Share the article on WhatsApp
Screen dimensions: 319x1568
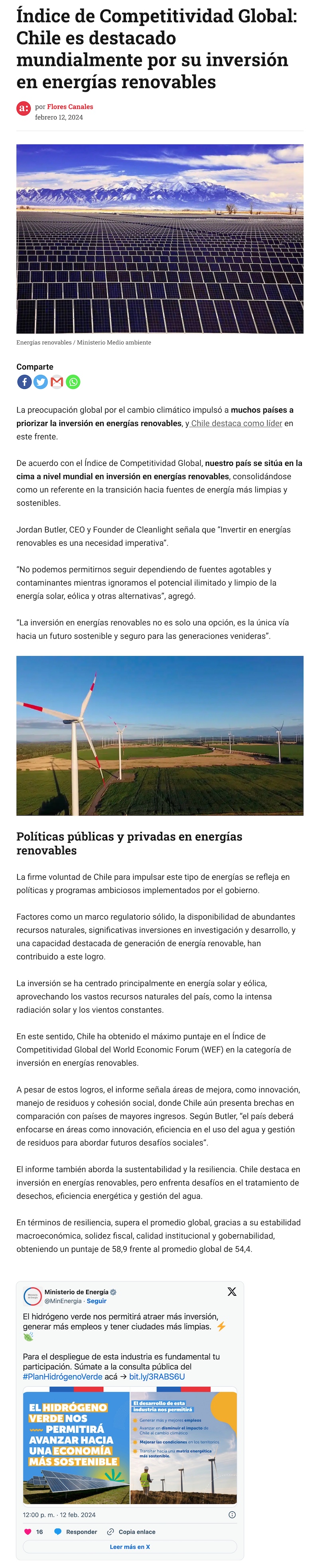pos(73,382)
